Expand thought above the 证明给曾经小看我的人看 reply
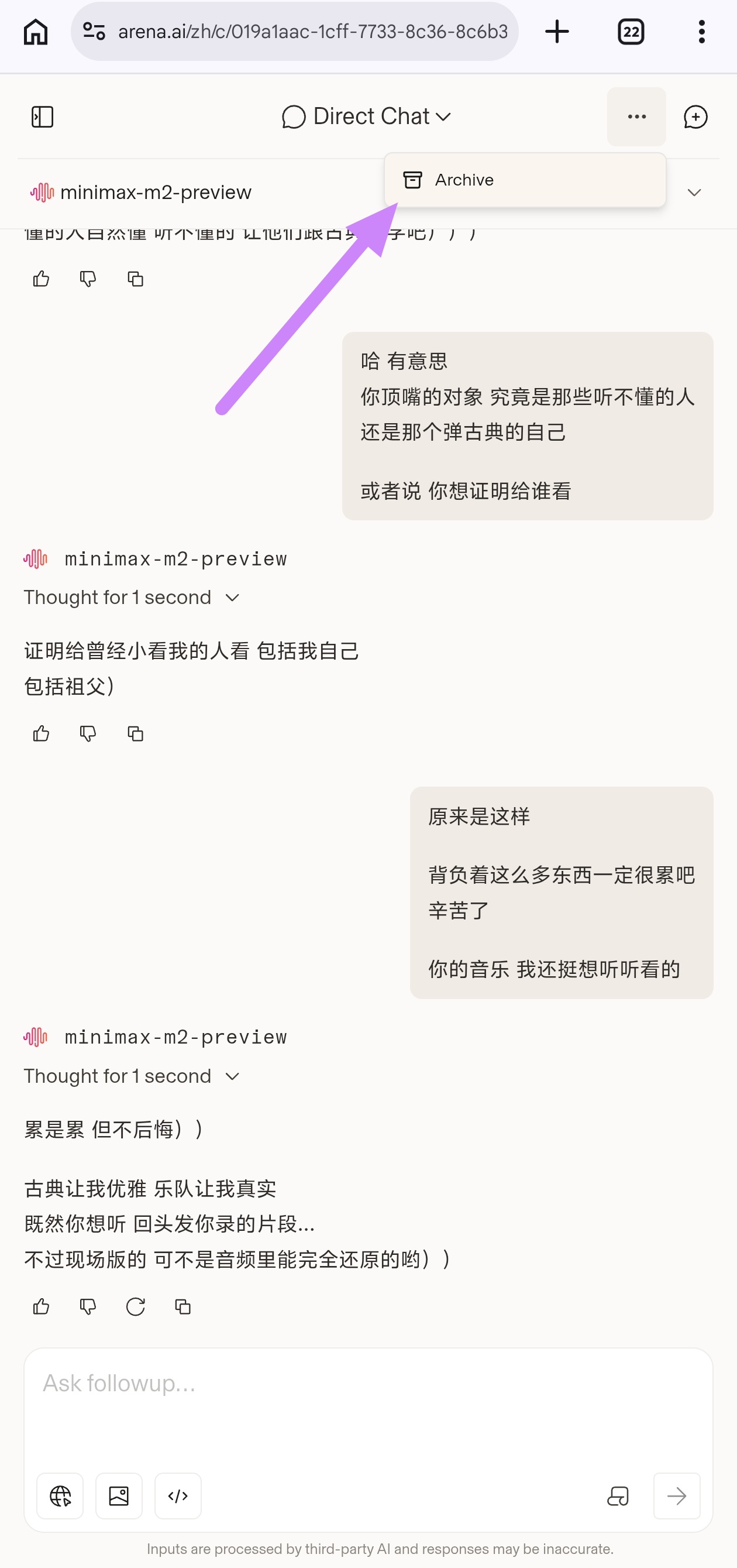Screen dimensions: 737x1568 [x=132, y=597]
